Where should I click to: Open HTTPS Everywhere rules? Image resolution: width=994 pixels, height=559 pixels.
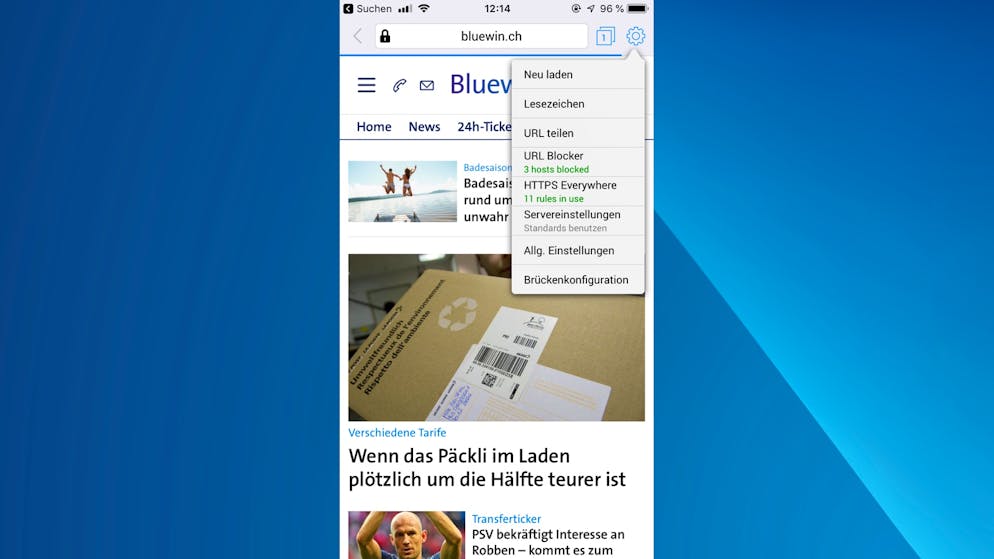tap(578, 191)
